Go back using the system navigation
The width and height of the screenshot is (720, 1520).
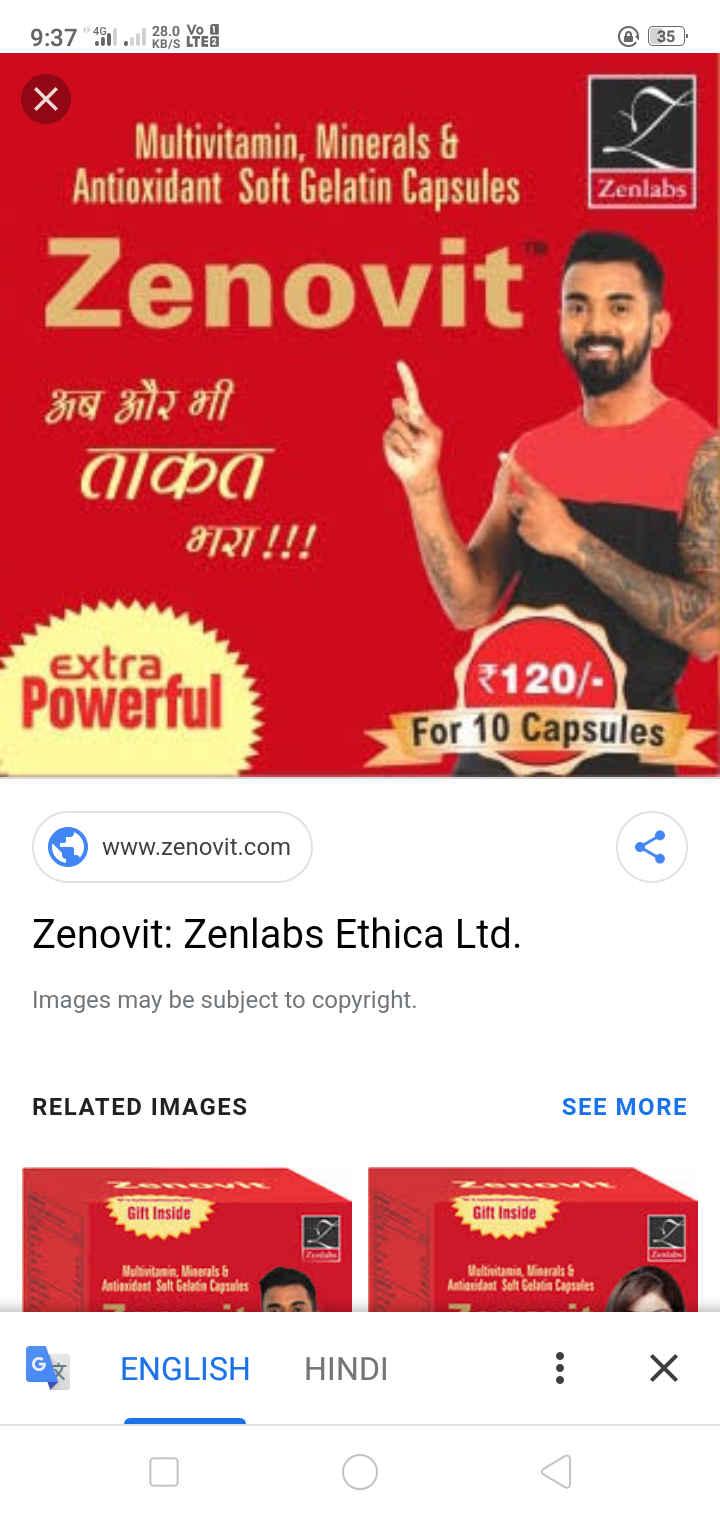point(556,1472)
